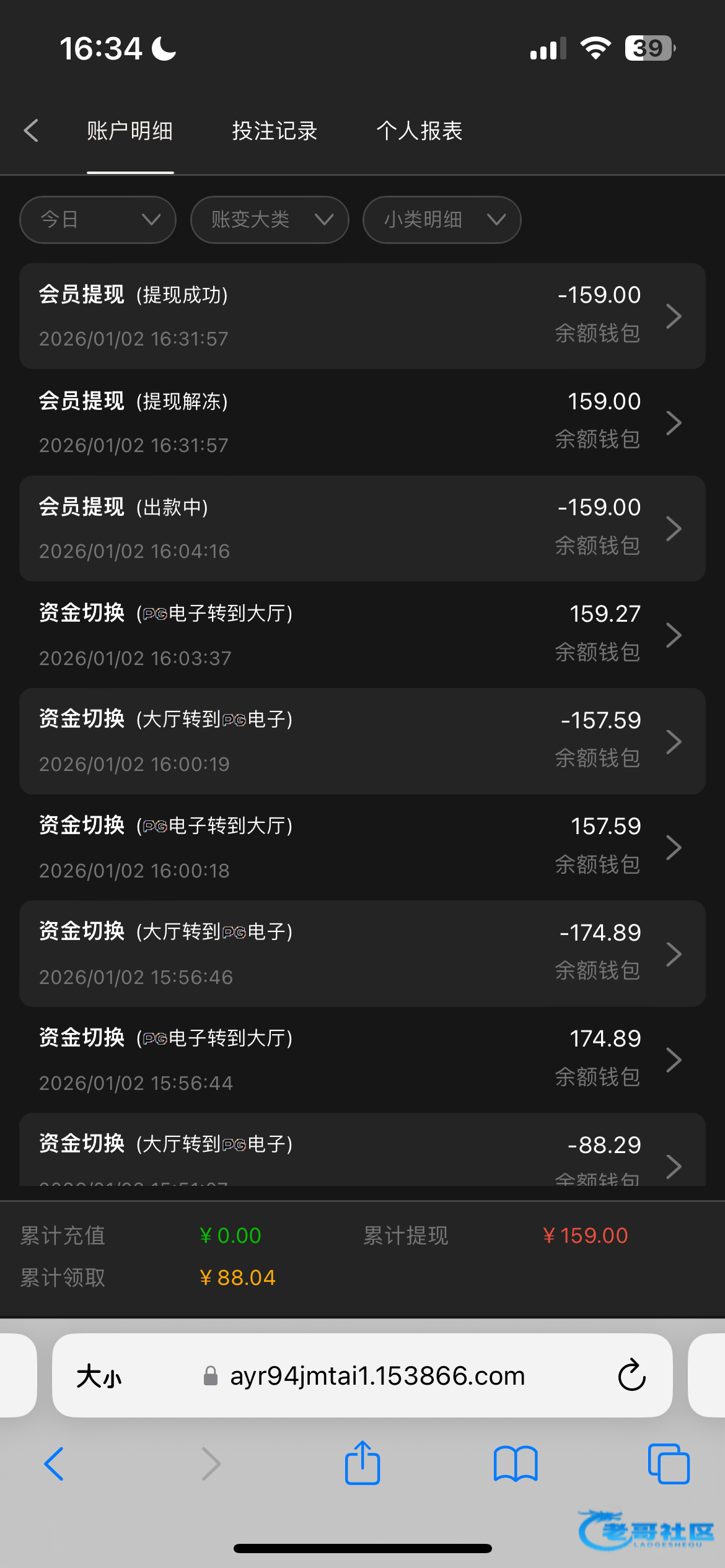
Task: Open the Safari share sheet
Action: click(362, 1463)
